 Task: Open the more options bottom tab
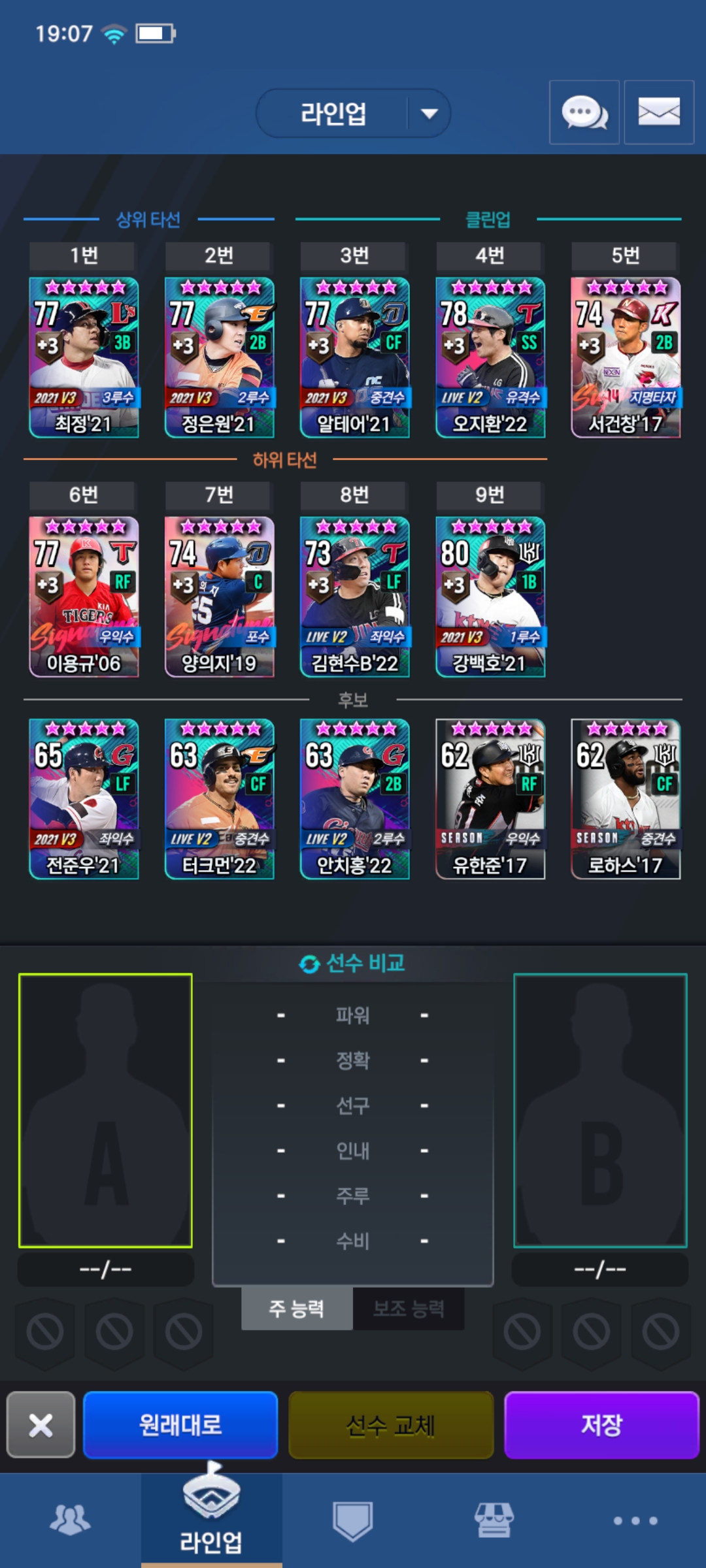point(635,1520)
